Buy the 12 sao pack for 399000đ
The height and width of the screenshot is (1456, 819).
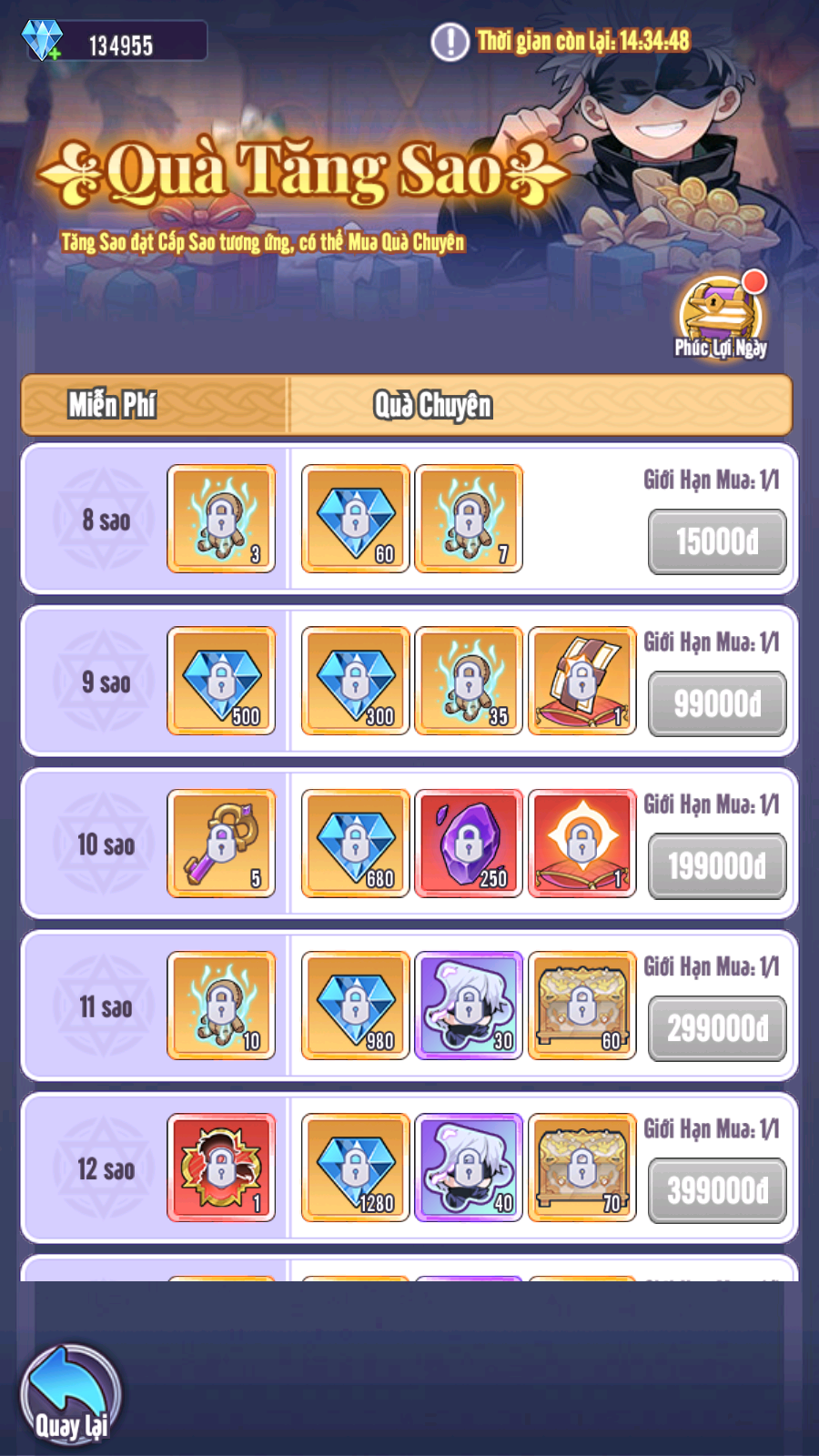(717, 1189)
